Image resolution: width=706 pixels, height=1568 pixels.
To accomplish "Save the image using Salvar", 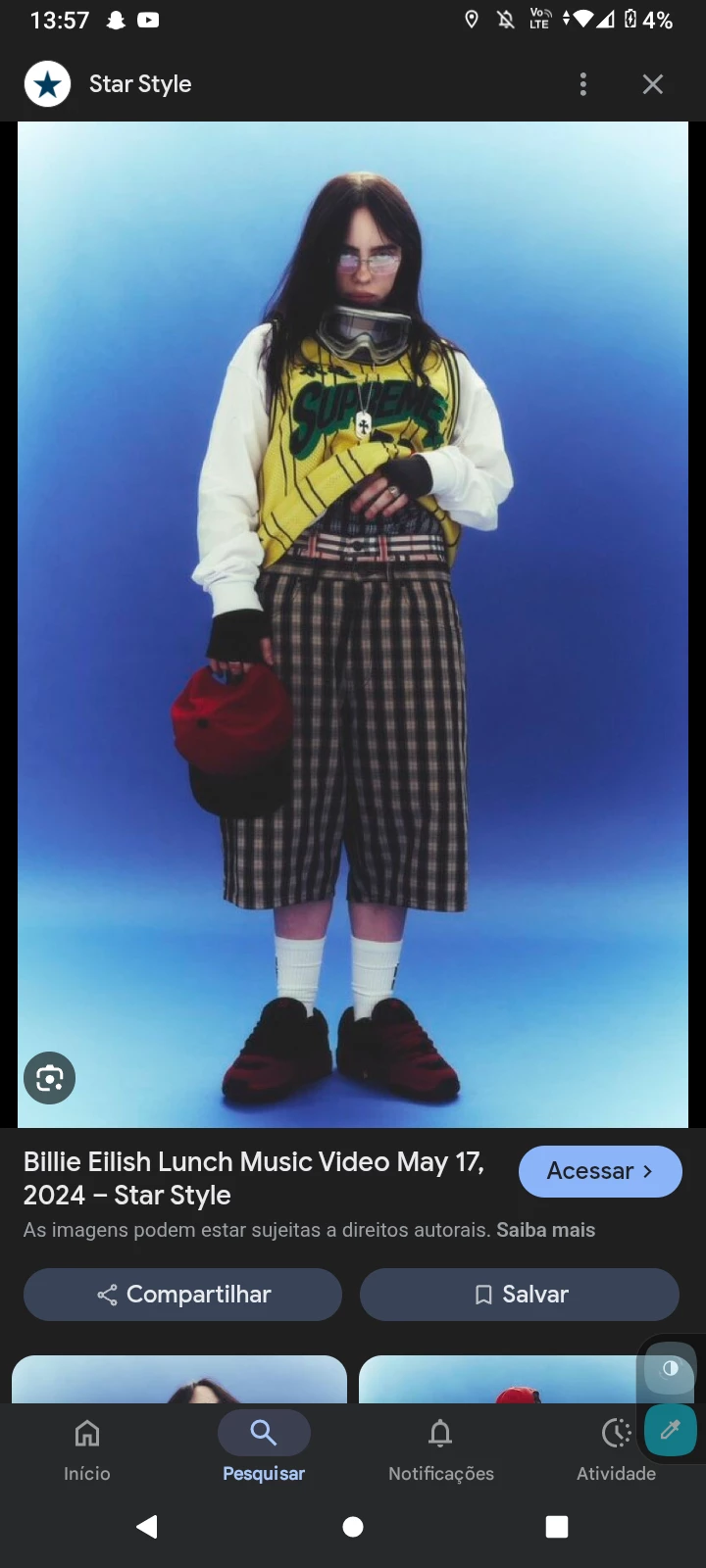I will (x=519, y=1294).
